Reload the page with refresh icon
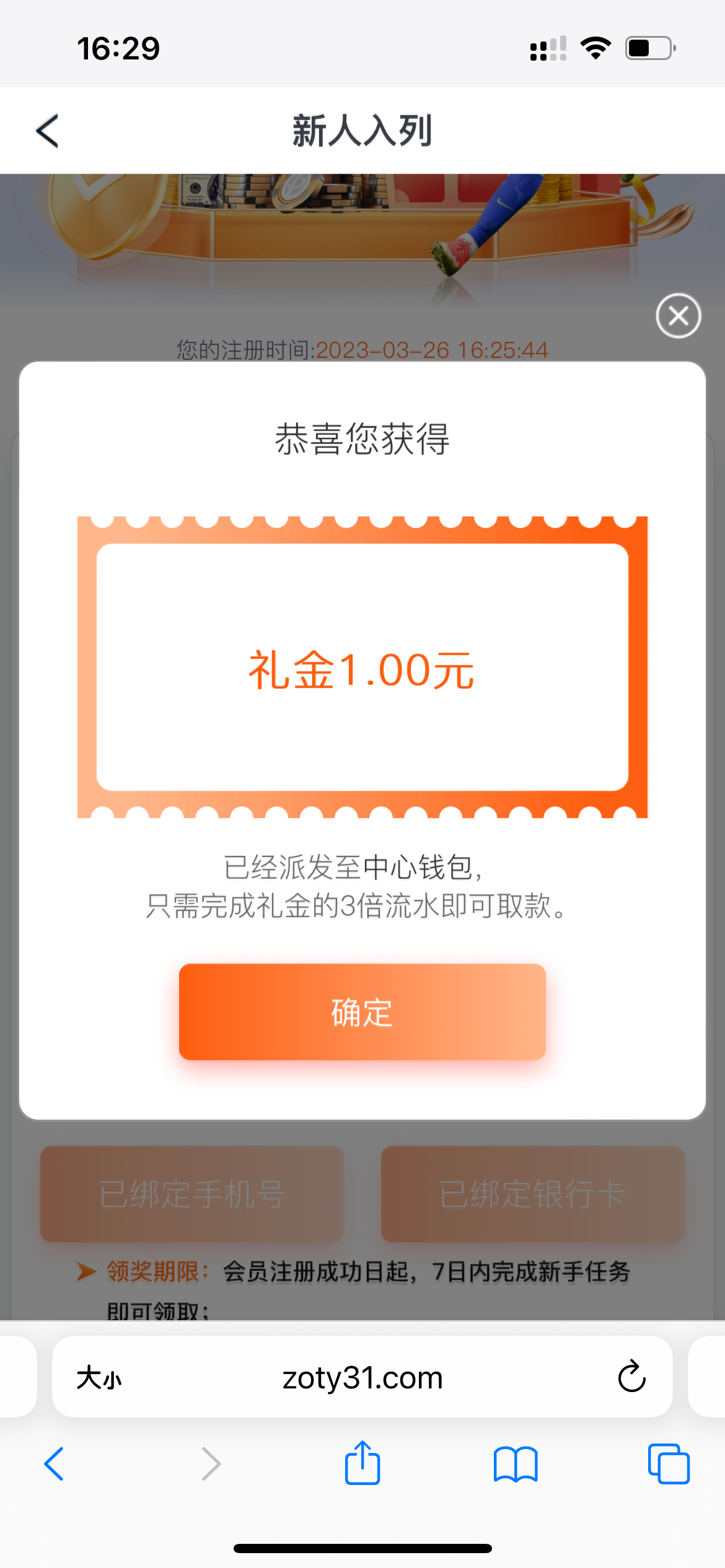 pos(631,1377)
